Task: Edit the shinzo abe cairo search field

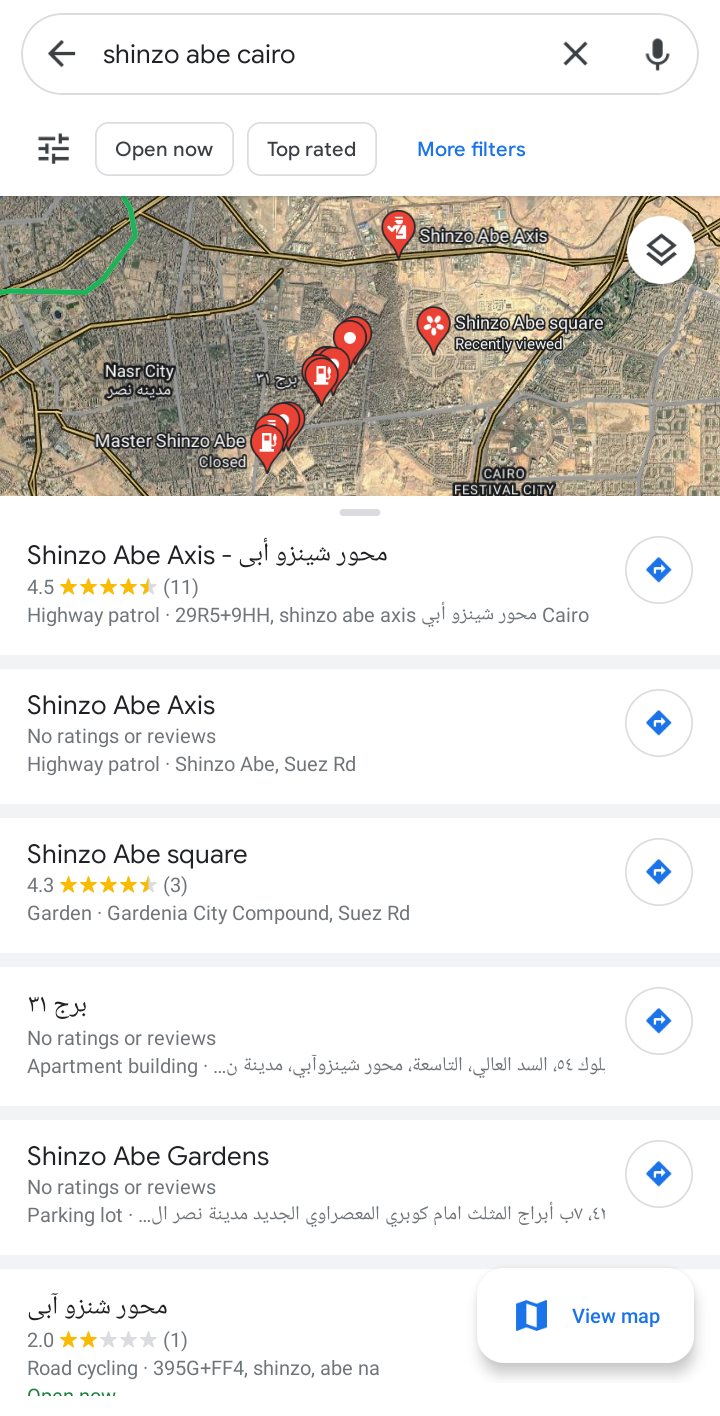Action: coord(320,54)
